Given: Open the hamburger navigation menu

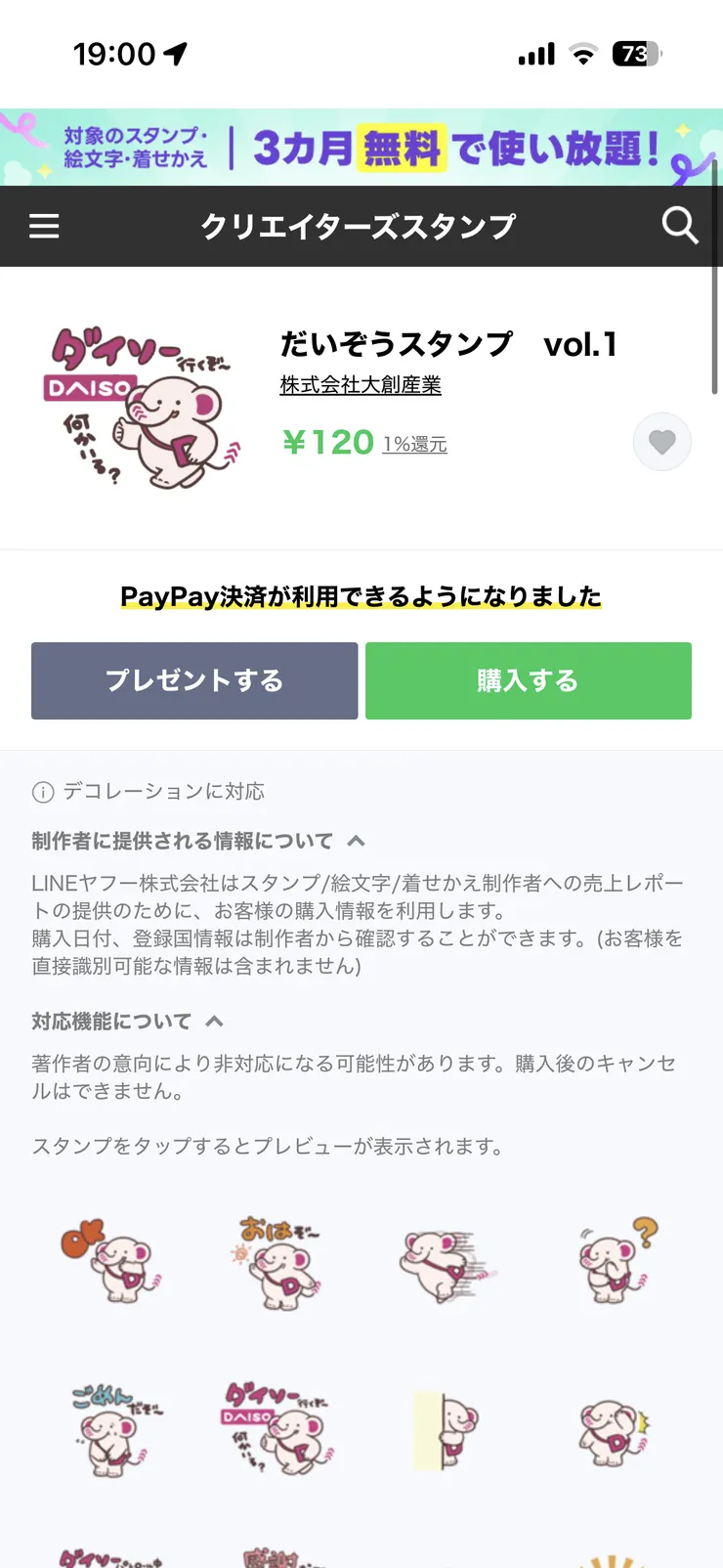Looking at the screenshot, I should tap(44, 226).
